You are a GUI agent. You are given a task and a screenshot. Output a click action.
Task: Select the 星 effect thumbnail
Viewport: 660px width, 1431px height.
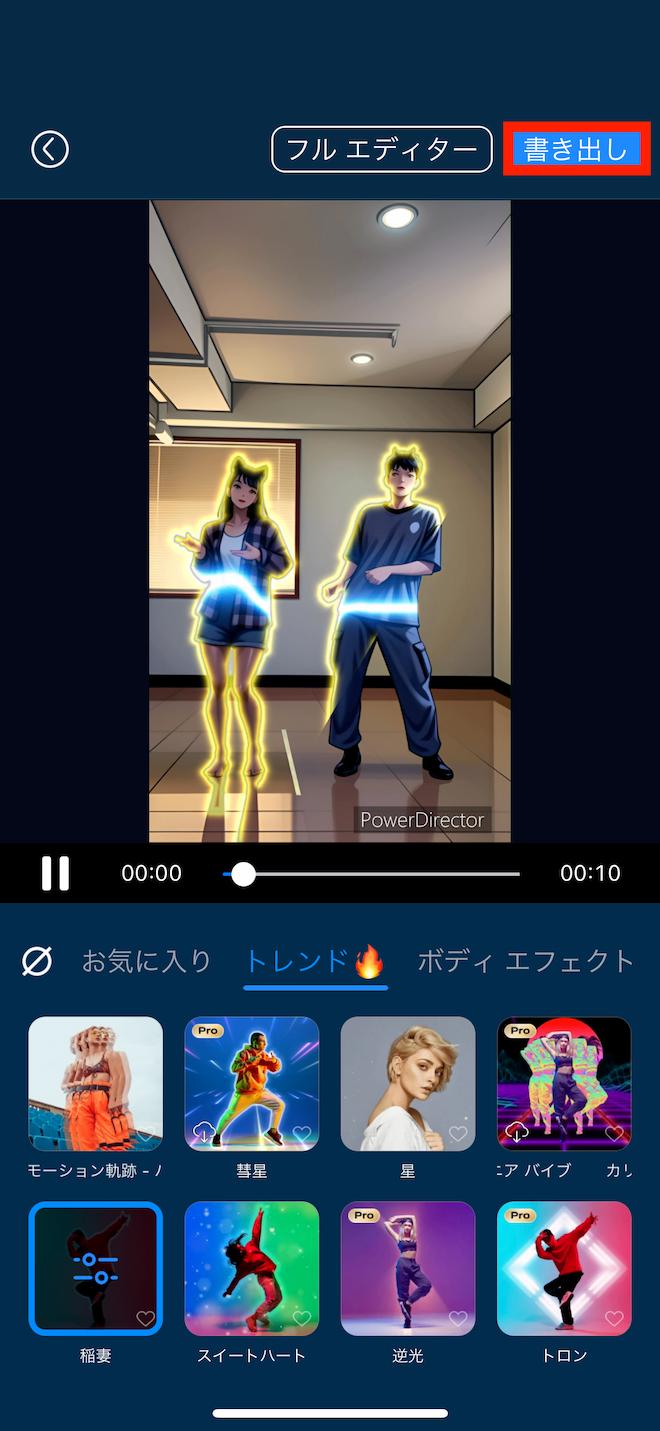coord(408,1084)
